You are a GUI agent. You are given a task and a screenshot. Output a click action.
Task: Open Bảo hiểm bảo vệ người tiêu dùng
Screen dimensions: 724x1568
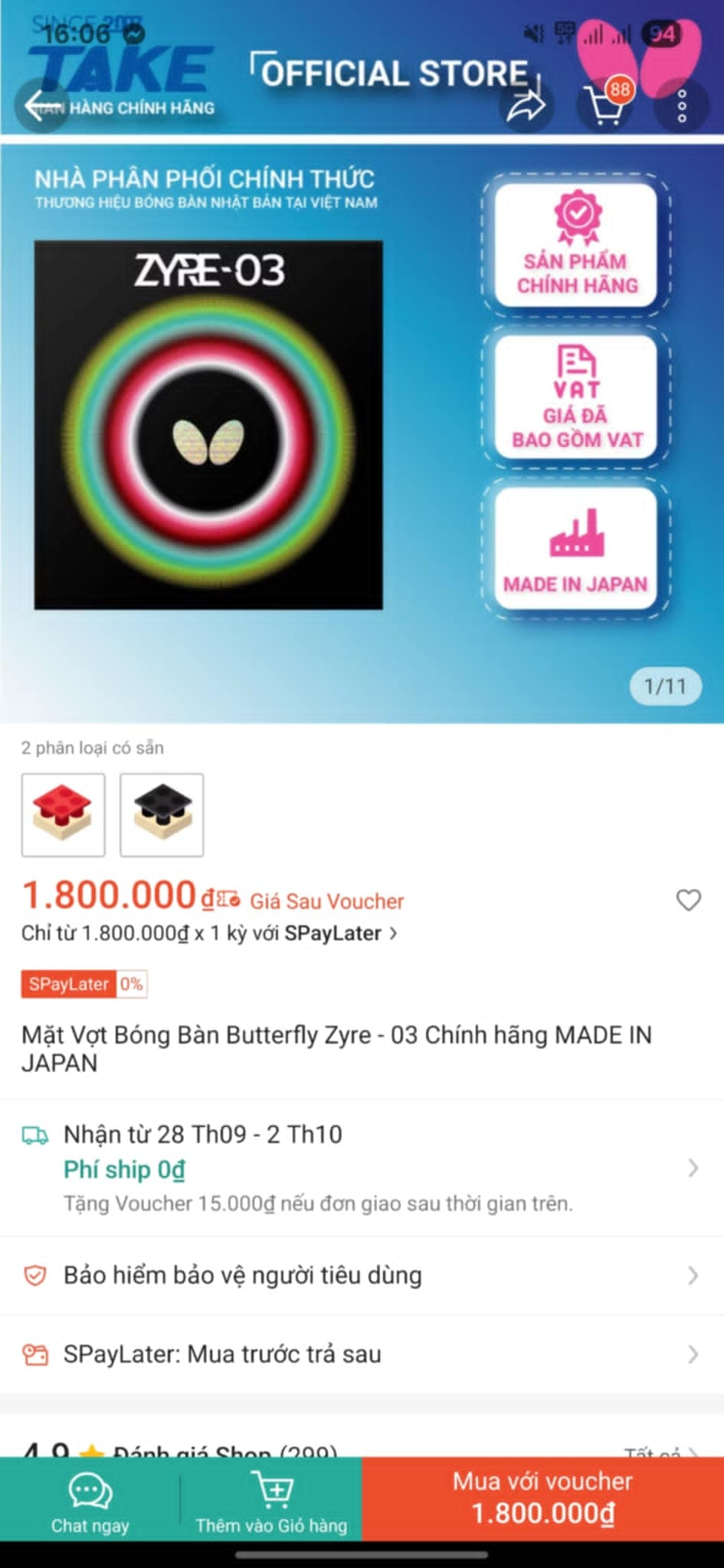tap(360, 1276)
